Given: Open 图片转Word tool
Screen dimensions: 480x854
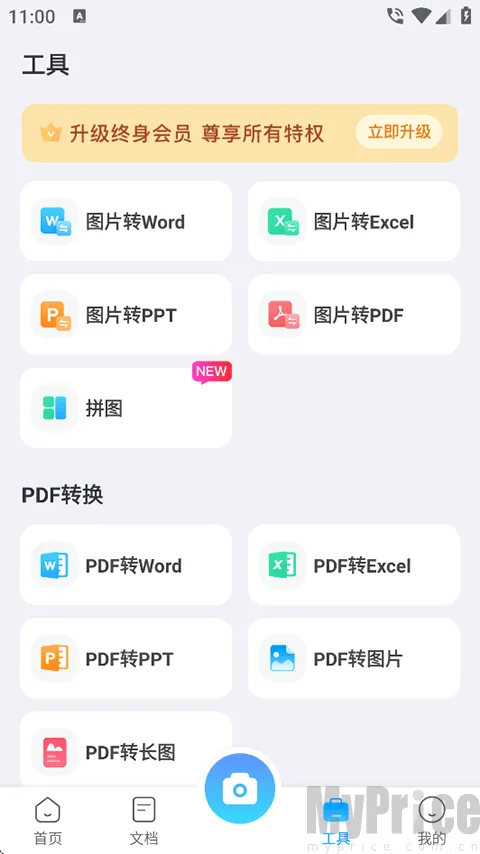Looking at the screenshot, I should tap(126, 221).
